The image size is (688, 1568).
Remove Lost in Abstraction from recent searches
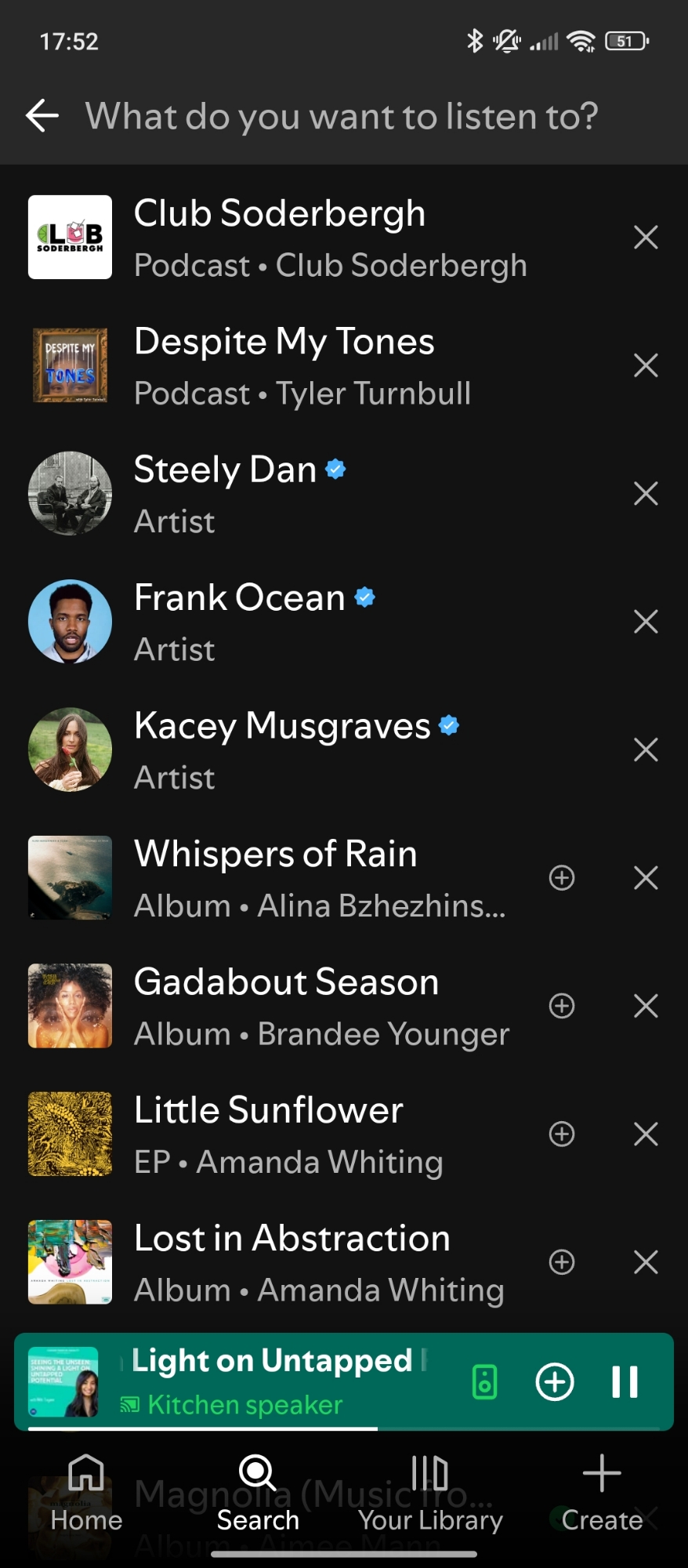click(x=645, y=1262)
